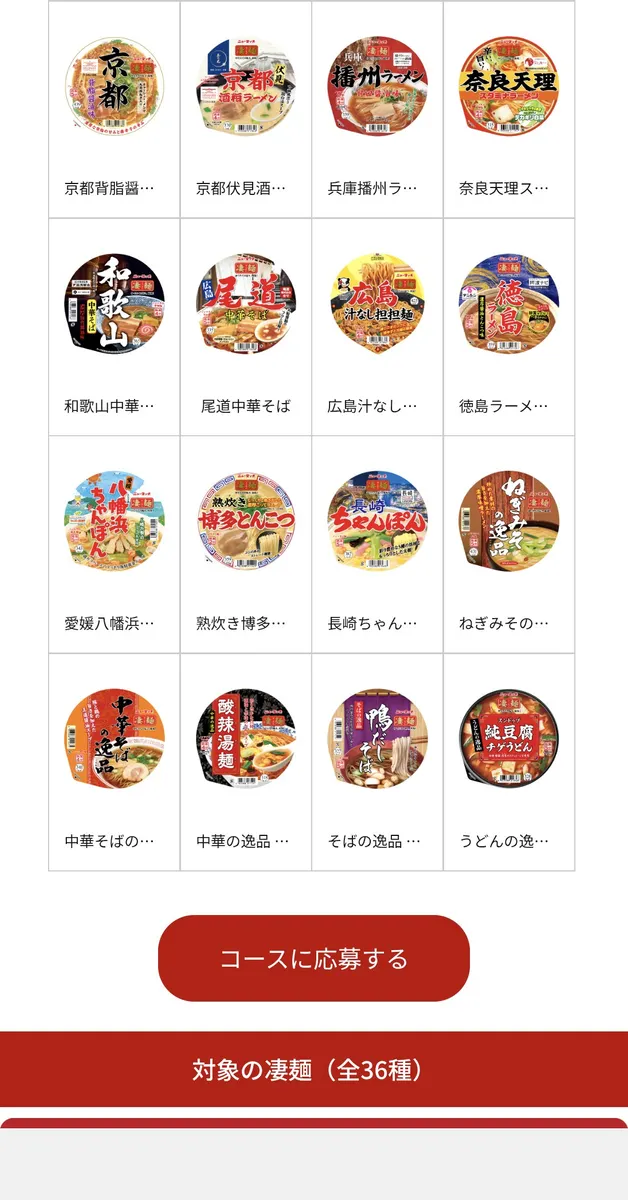Image resolution: width=628 pixels, height=1200 pixels.
Task: Open the 酸辣湯麺 tile
Action: click(246, 763)
